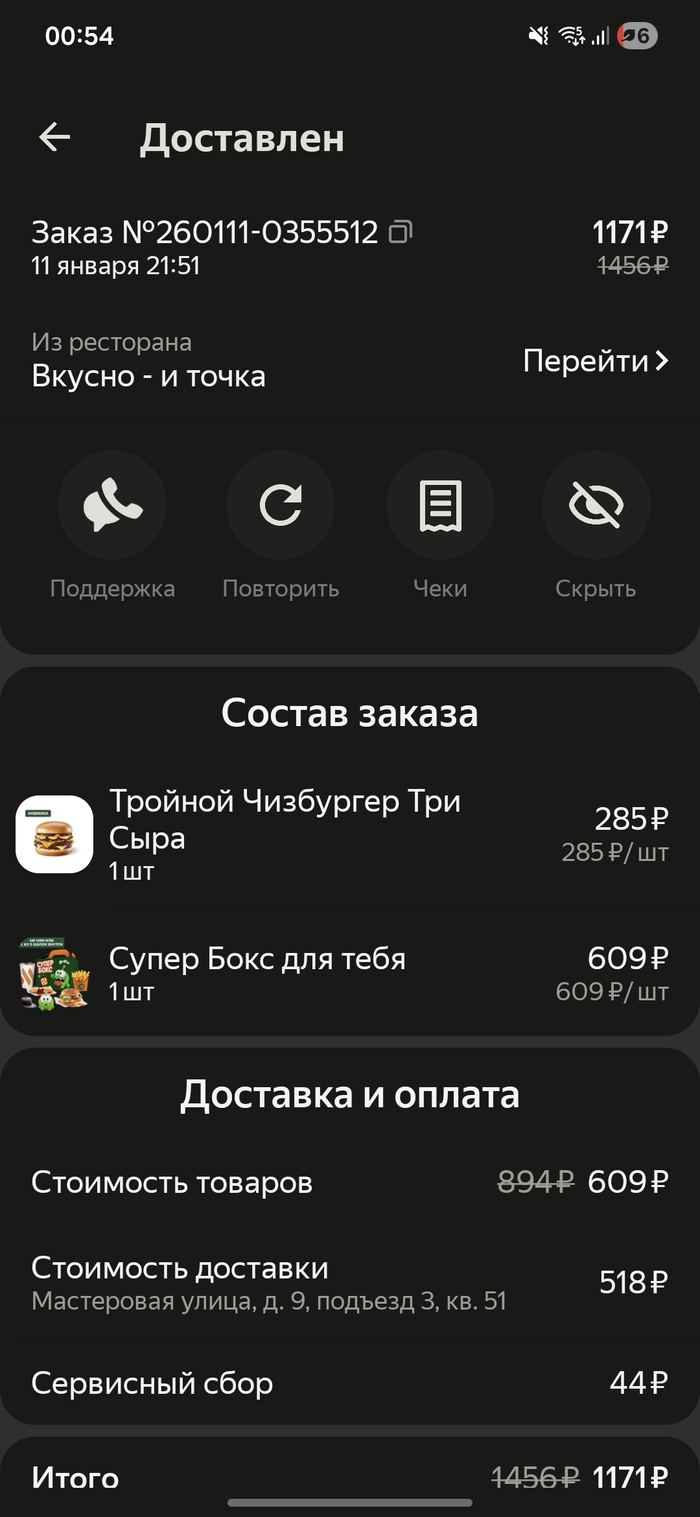Screen dimensions: 700x1517
Task: Open the restaurant via Перейти
Action: (595, 361)
